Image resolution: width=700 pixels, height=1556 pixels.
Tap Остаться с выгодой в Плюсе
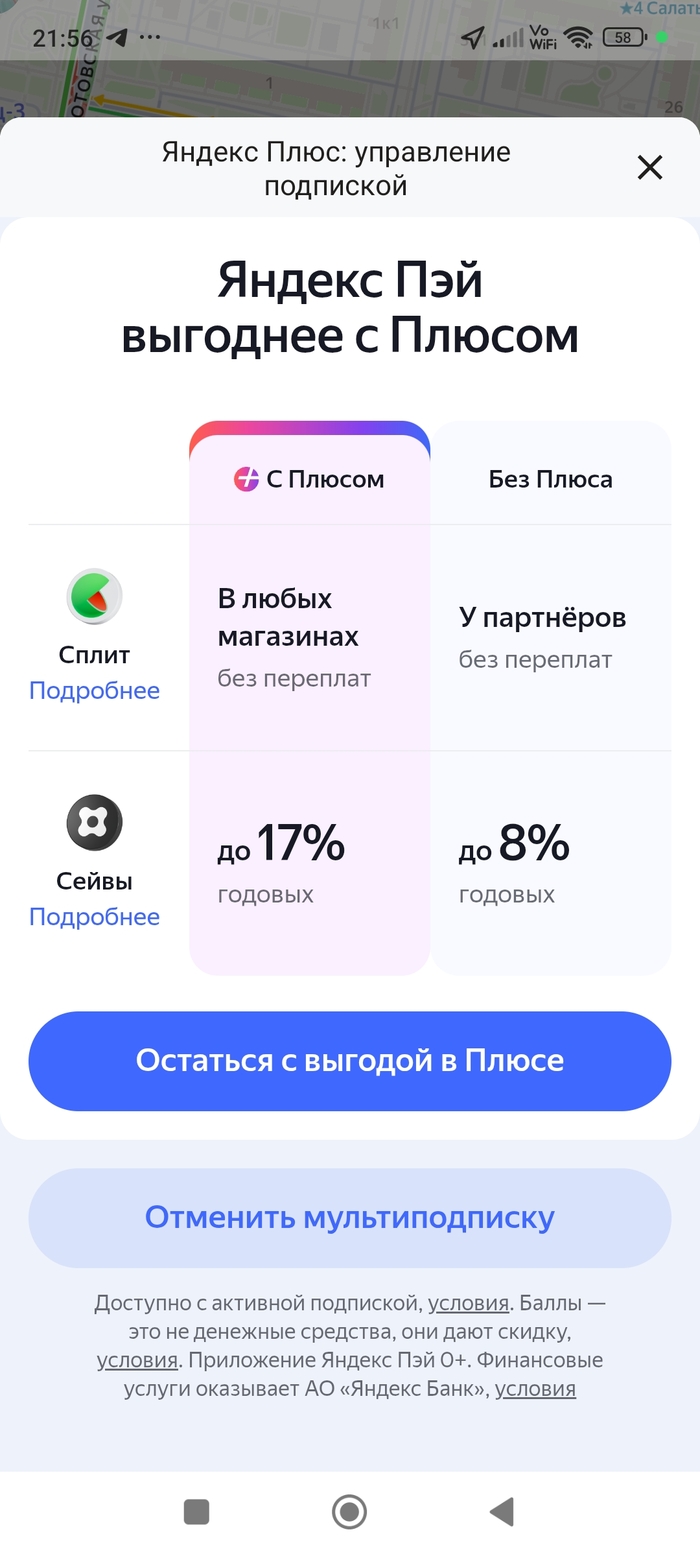pyautogui.click(x=350, y=1061)
